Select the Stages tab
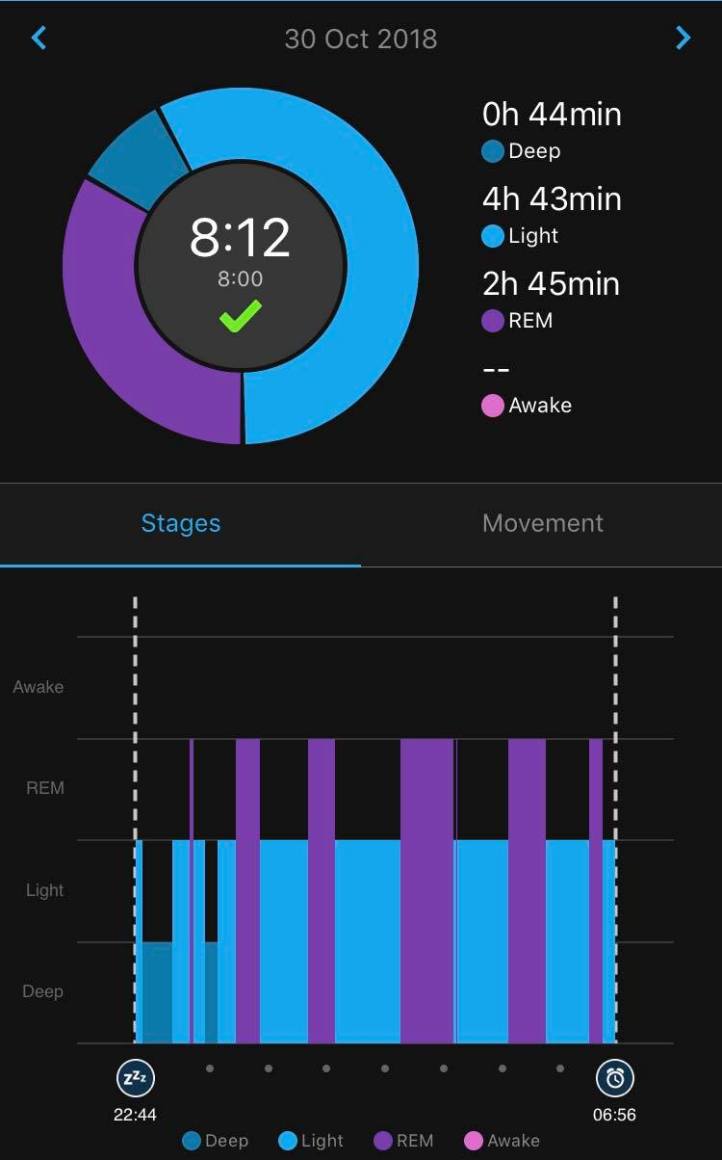The image size is (722, 1160). coord(181,523)
